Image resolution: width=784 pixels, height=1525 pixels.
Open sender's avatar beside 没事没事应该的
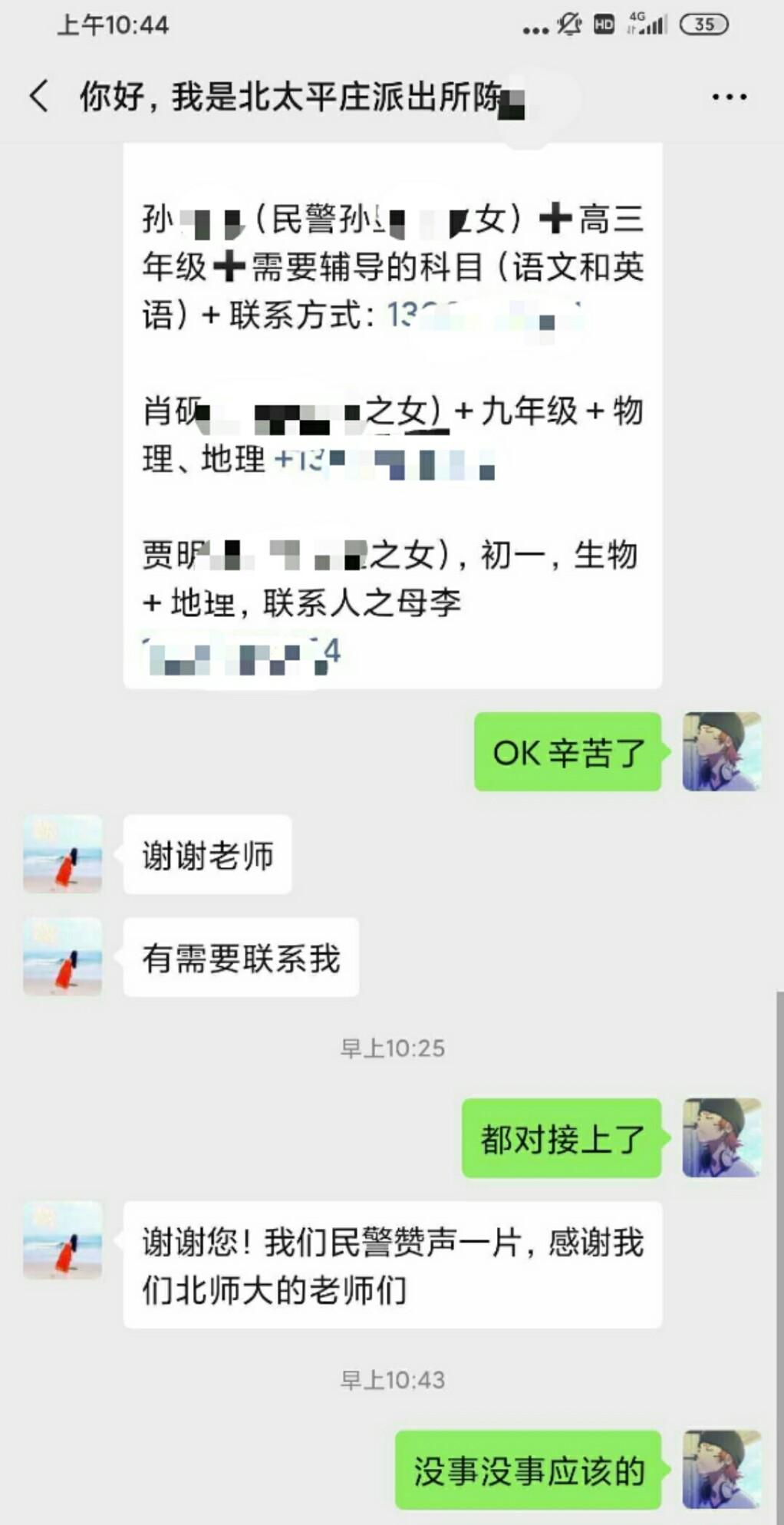[721, 1469]
